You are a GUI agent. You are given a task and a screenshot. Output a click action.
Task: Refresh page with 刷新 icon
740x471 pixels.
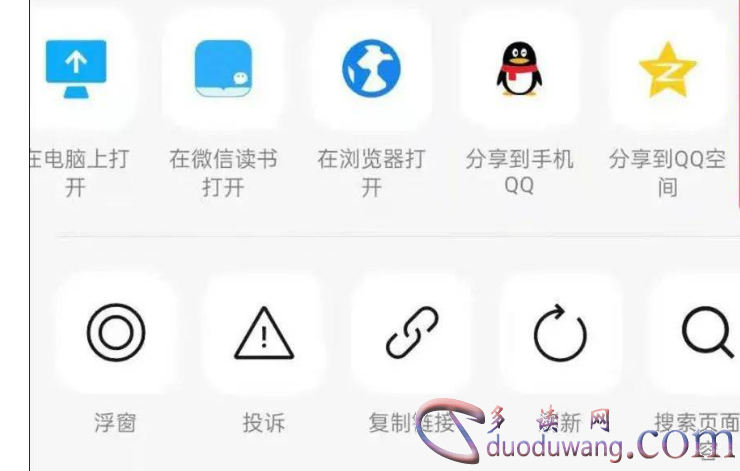click(x=560, y=333)
